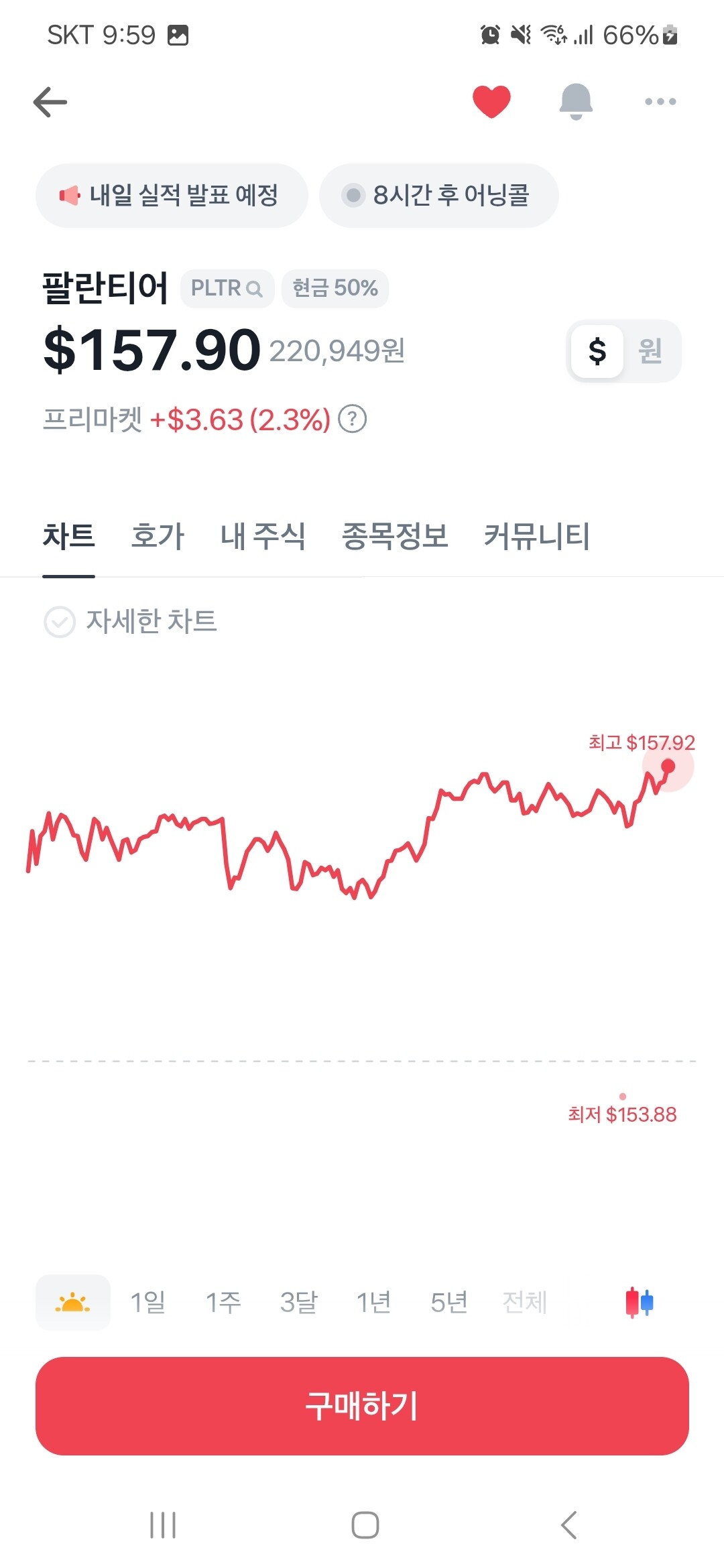Image resolution: width=724 pixels, height=1568 pixels.
Task: Go back using the top-left arrow
Action: coord(50,102)
